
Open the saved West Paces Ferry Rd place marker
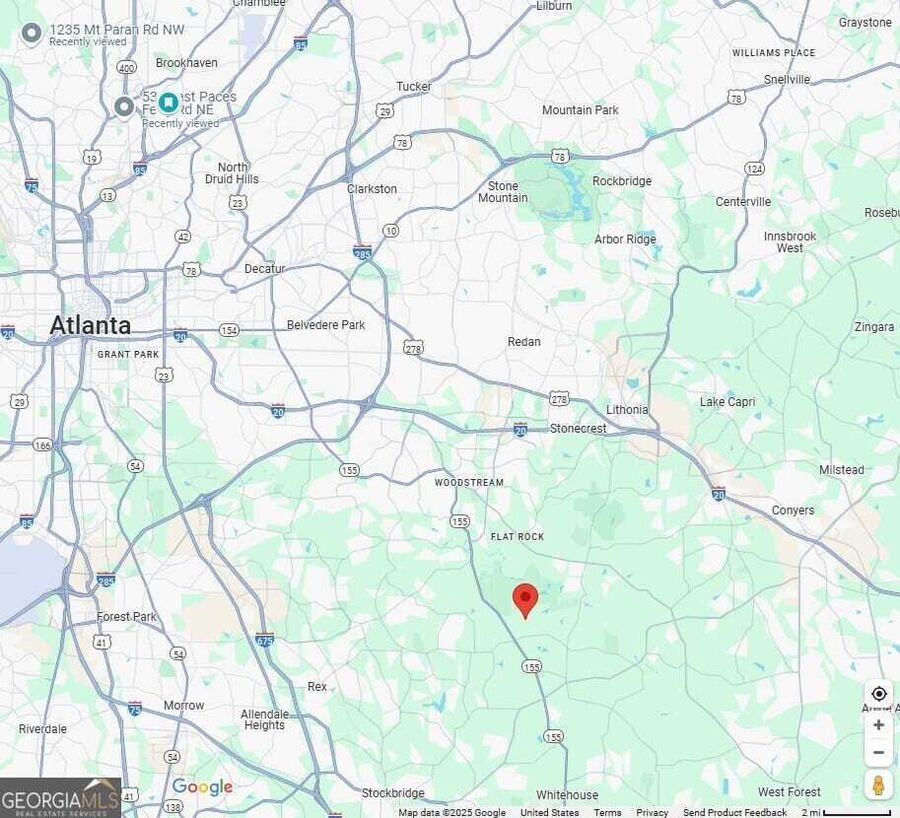(169, 103)
